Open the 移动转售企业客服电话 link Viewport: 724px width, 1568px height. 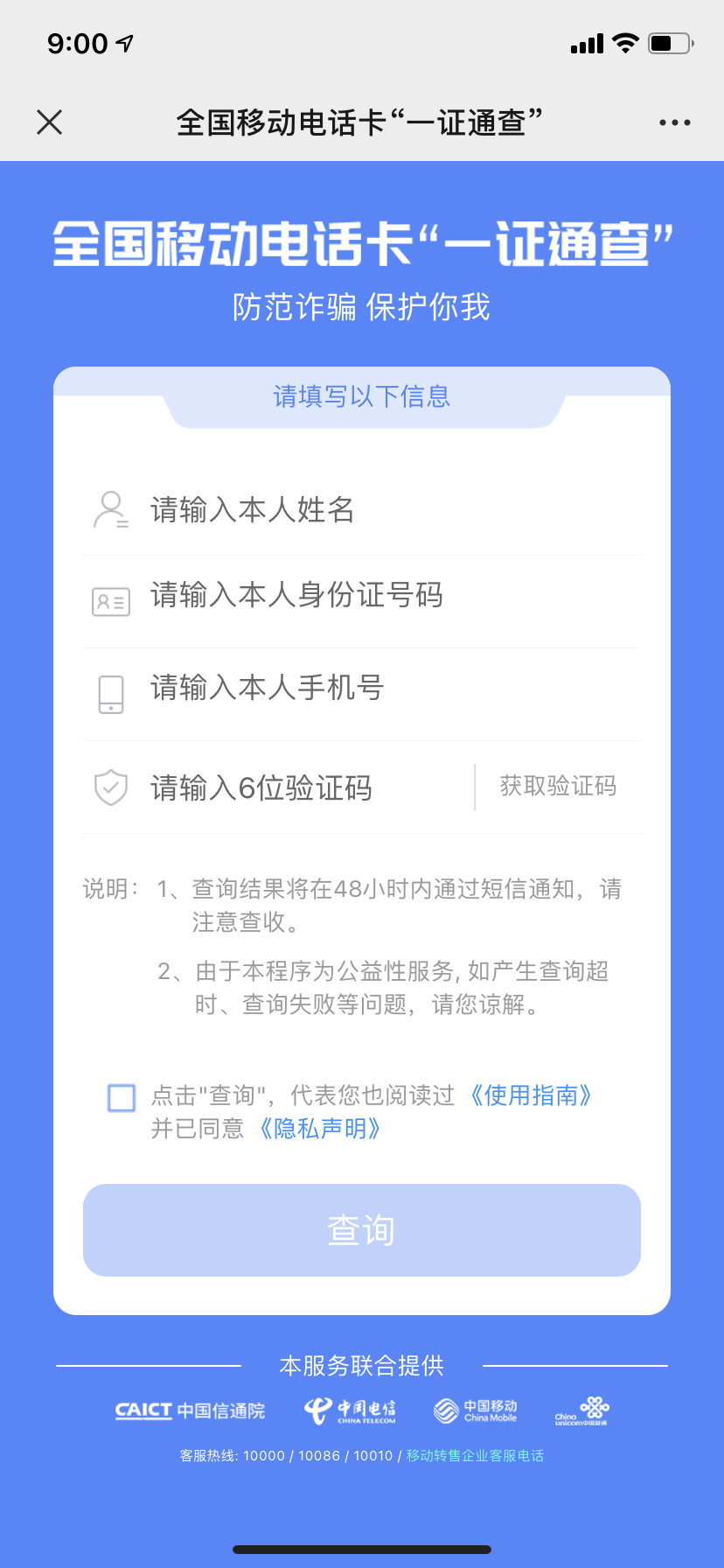pos(475,1456)
